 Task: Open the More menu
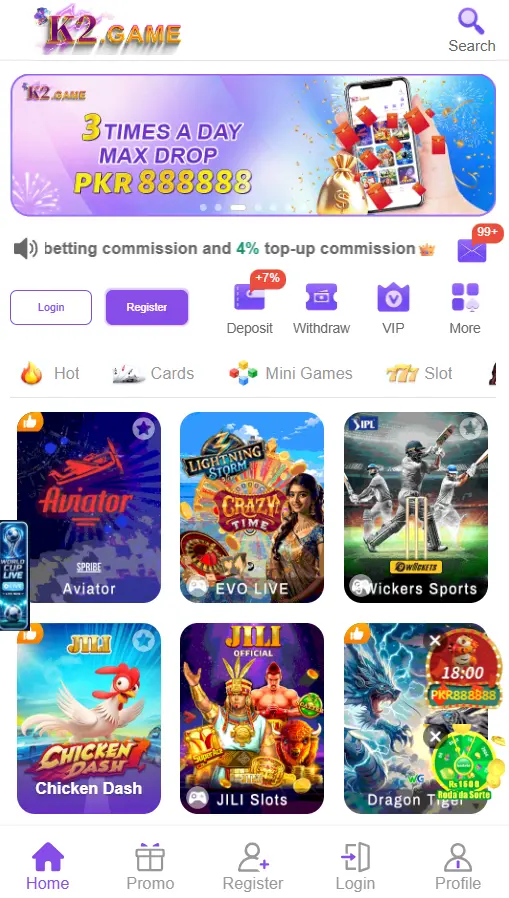tap(465, 309)
